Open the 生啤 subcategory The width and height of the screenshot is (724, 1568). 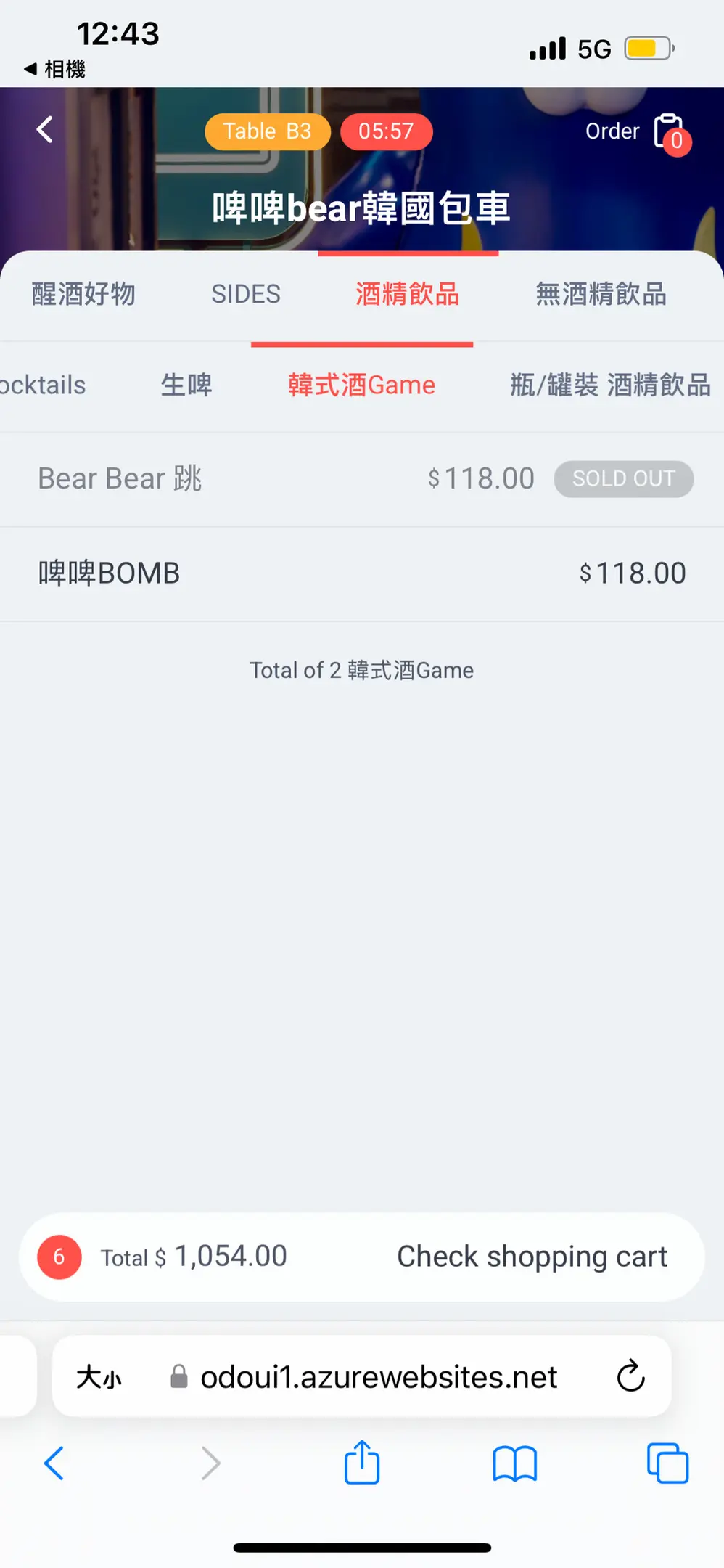pyautogui.click(x=186, y=385)
